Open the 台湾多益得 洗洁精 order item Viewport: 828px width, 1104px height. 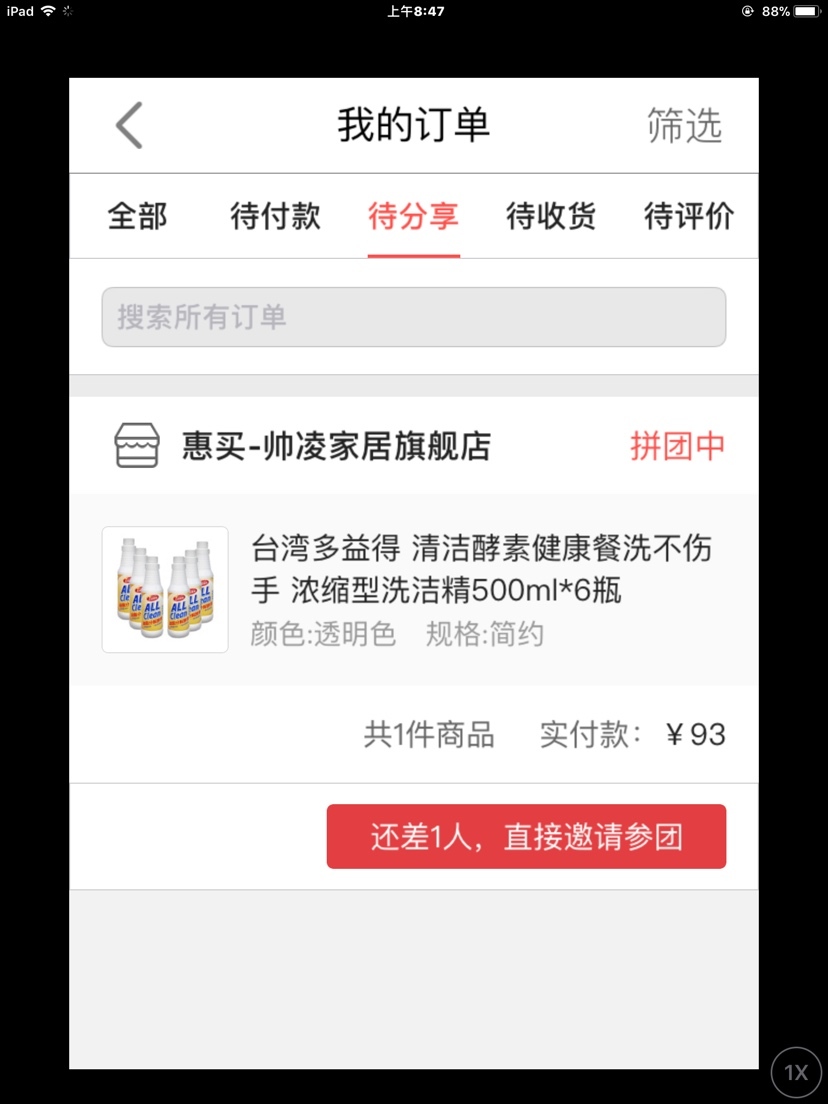coord(413,589)
